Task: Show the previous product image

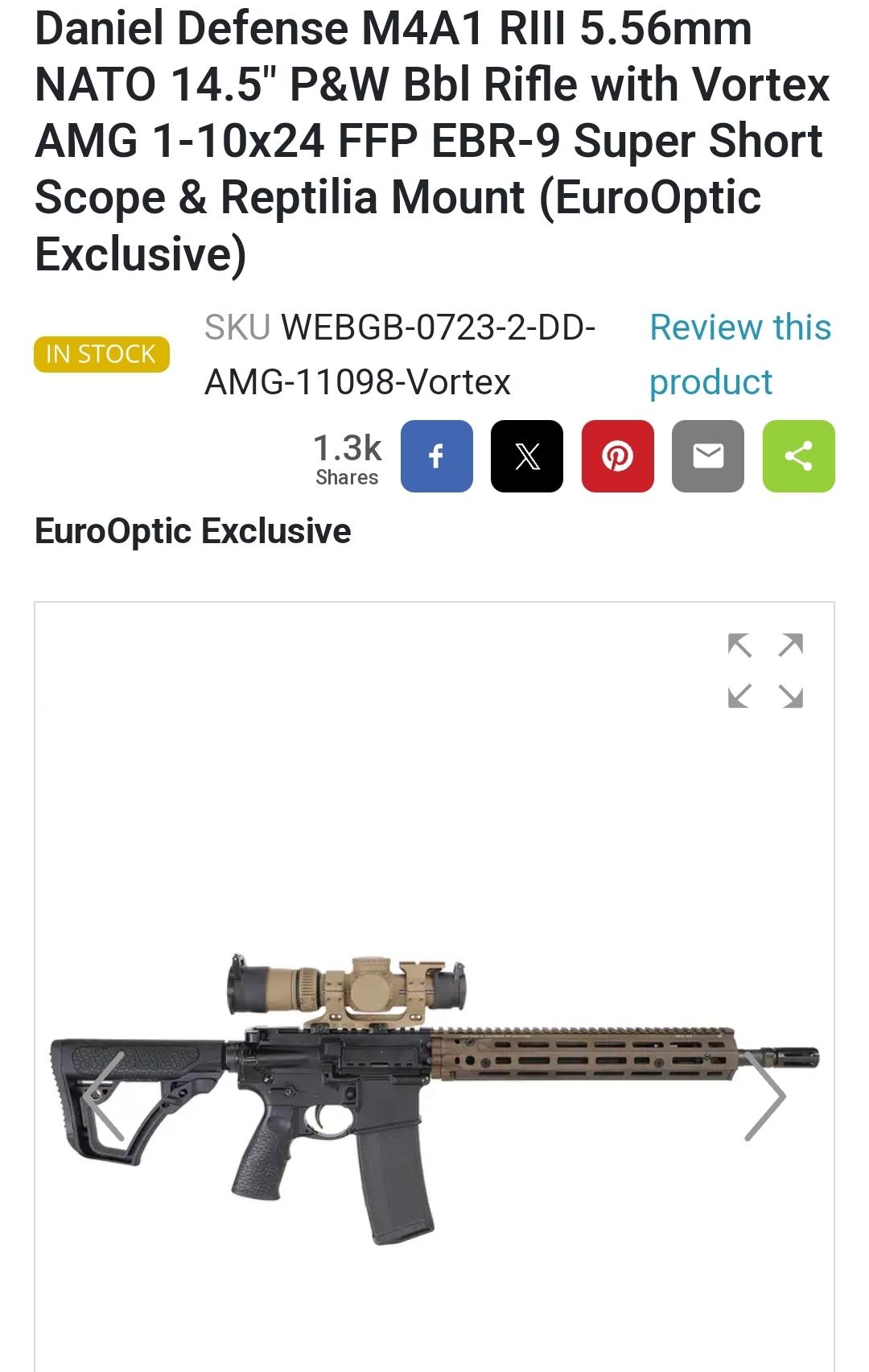Action: 105,1096
